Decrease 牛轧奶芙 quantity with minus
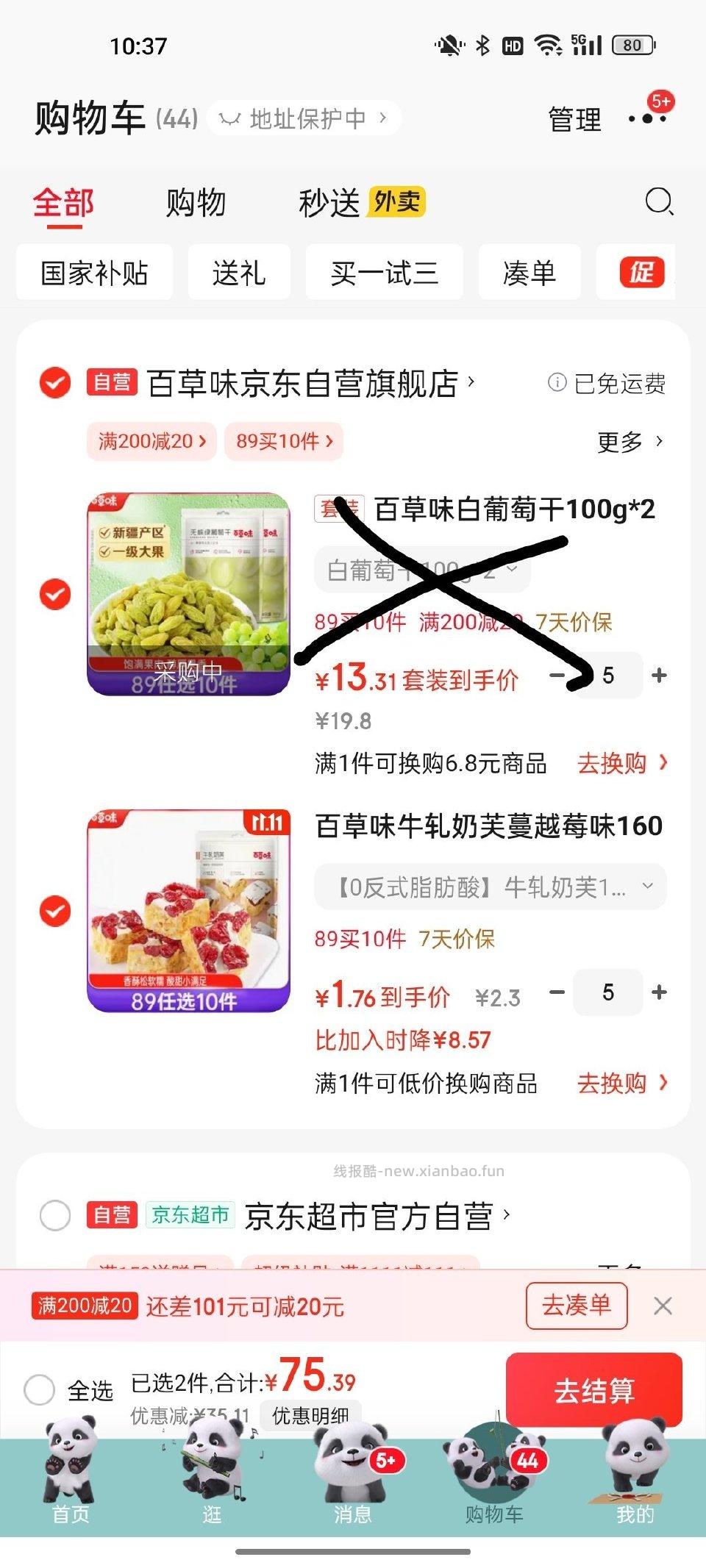The height and width of the screenshot is (1568, 706). click(x=557, y=992)
